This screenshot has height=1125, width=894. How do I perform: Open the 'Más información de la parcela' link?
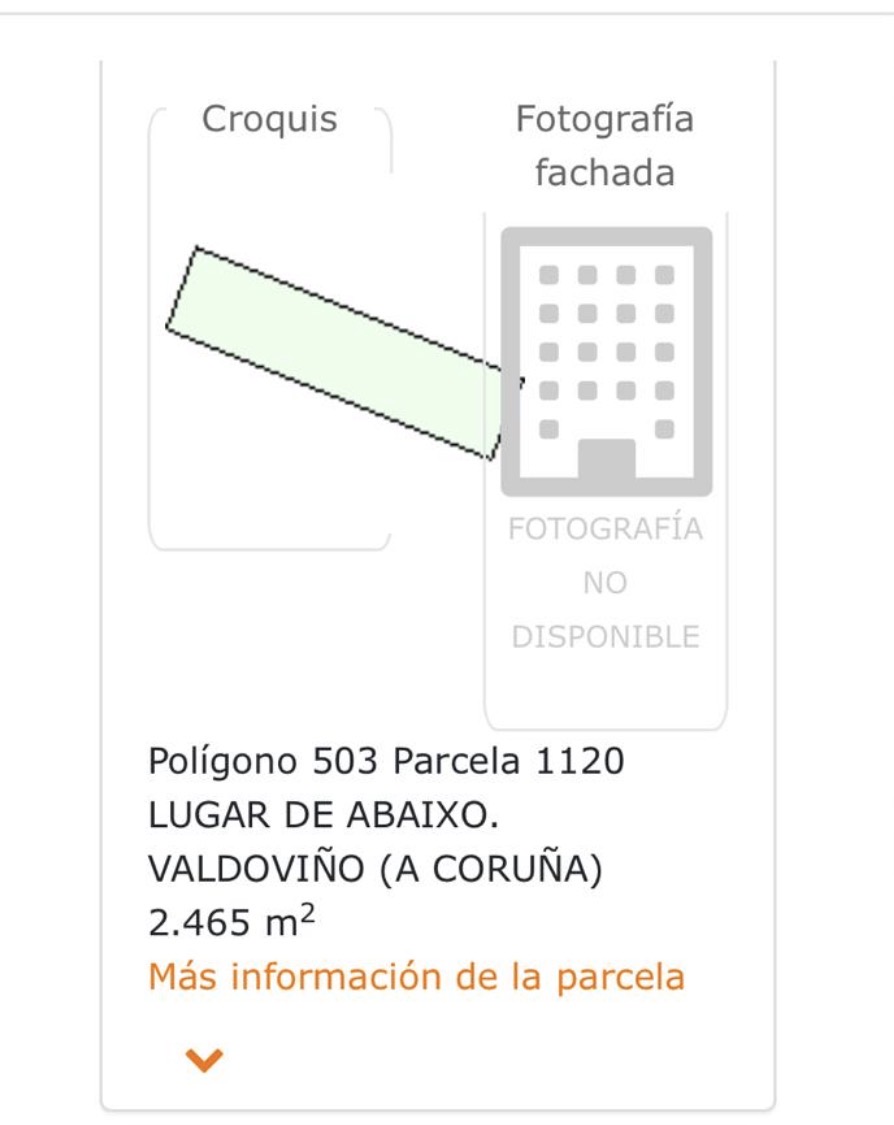coord(416,976)
